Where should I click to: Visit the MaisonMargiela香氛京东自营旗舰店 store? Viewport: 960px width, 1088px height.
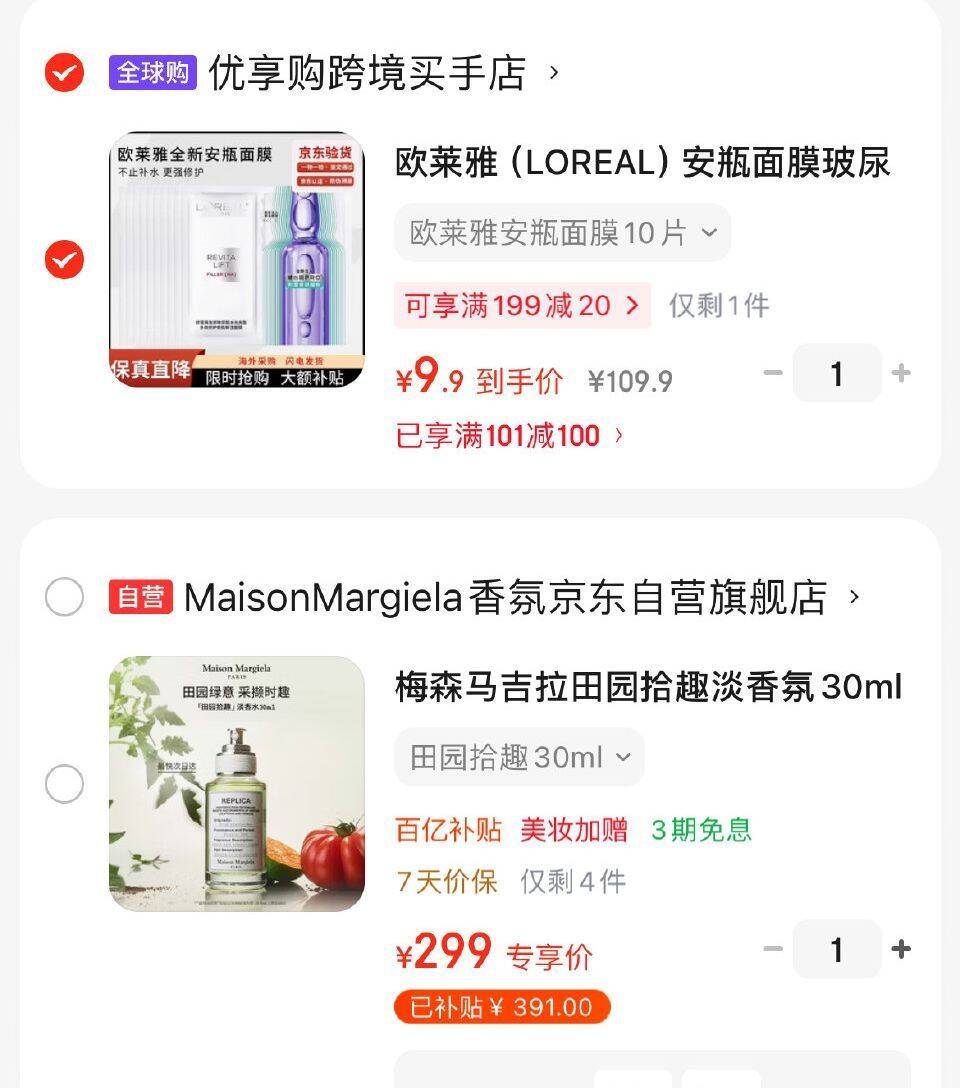(505, 597)
